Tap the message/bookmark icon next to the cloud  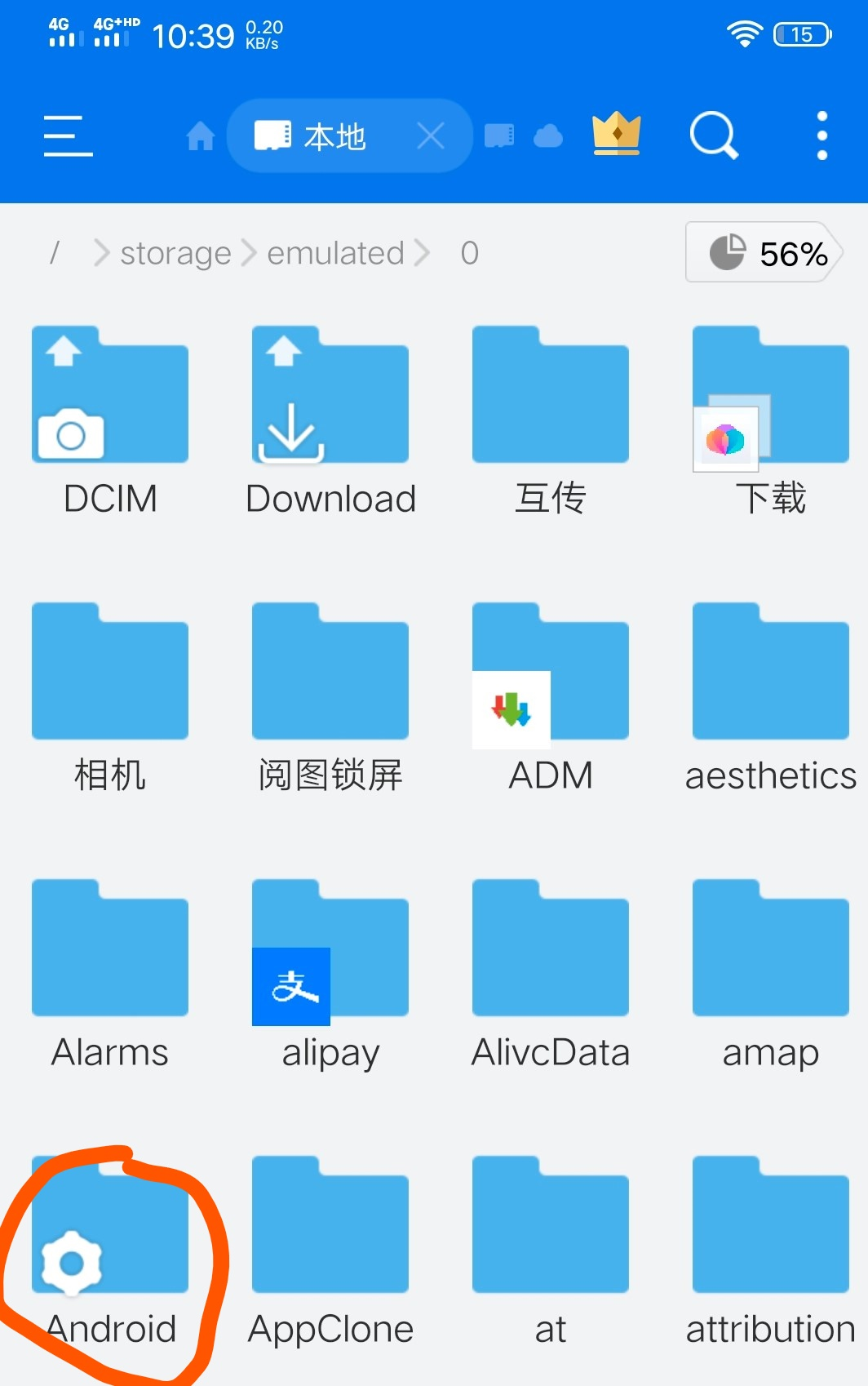pyautogui.click(x=498, y=135)
